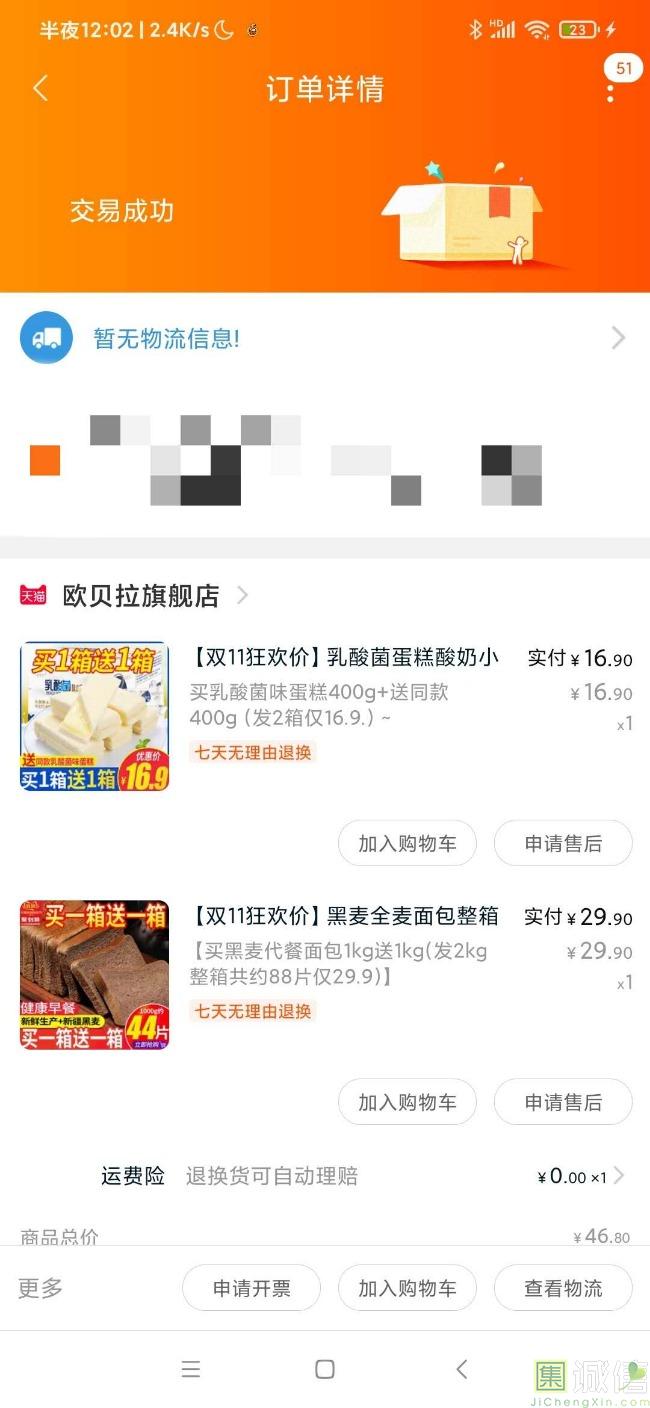Add the 黑麦全麦面包 to the shopping cart

pyautogui.click(x=407, y=1101)
